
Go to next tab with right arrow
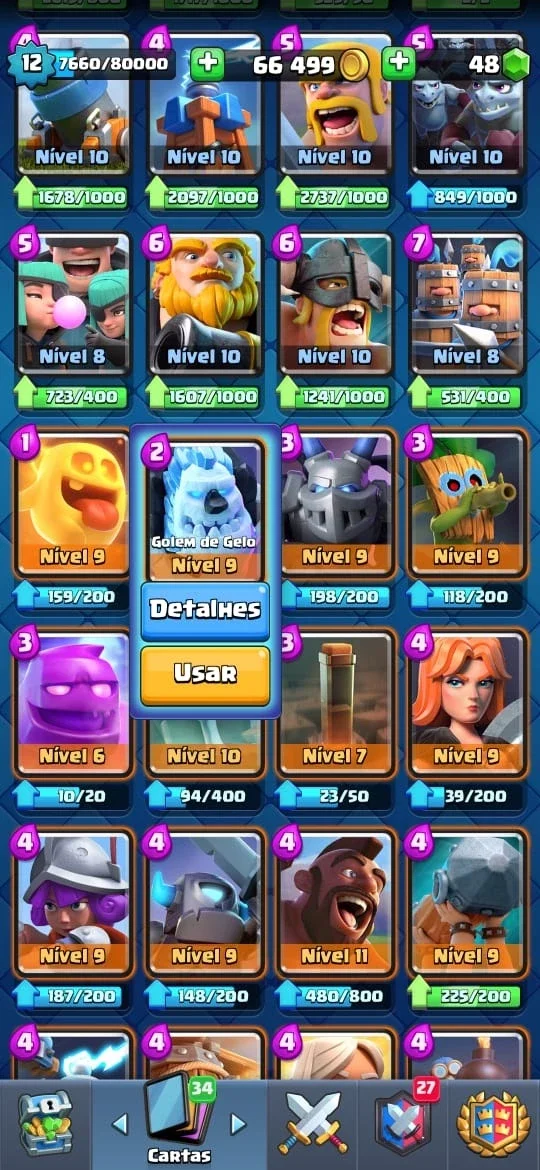click(238, 1124)
